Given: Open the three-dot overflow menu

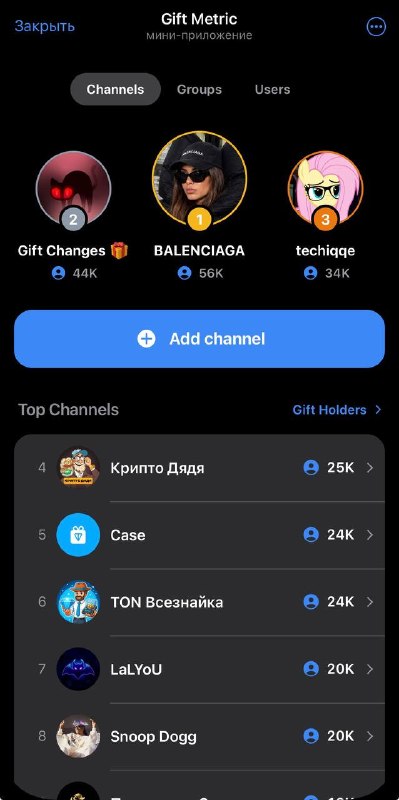Looking at the screenshot, I should tap(377, 27).
